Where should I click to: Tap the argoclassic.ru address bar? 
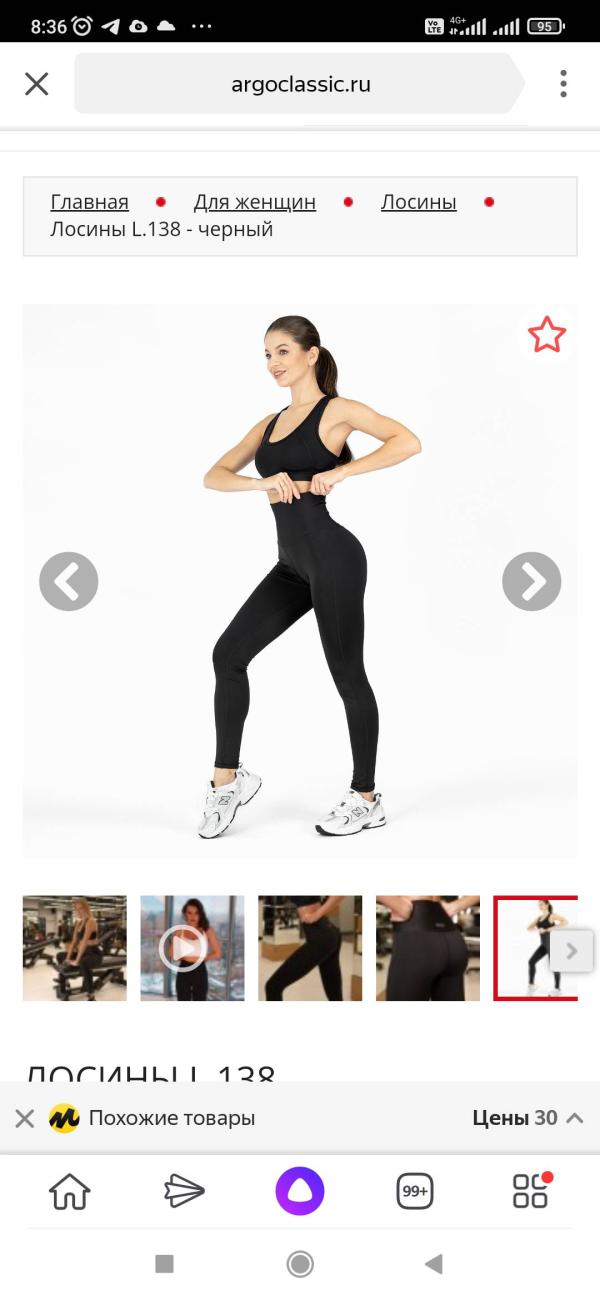point(300,84)
